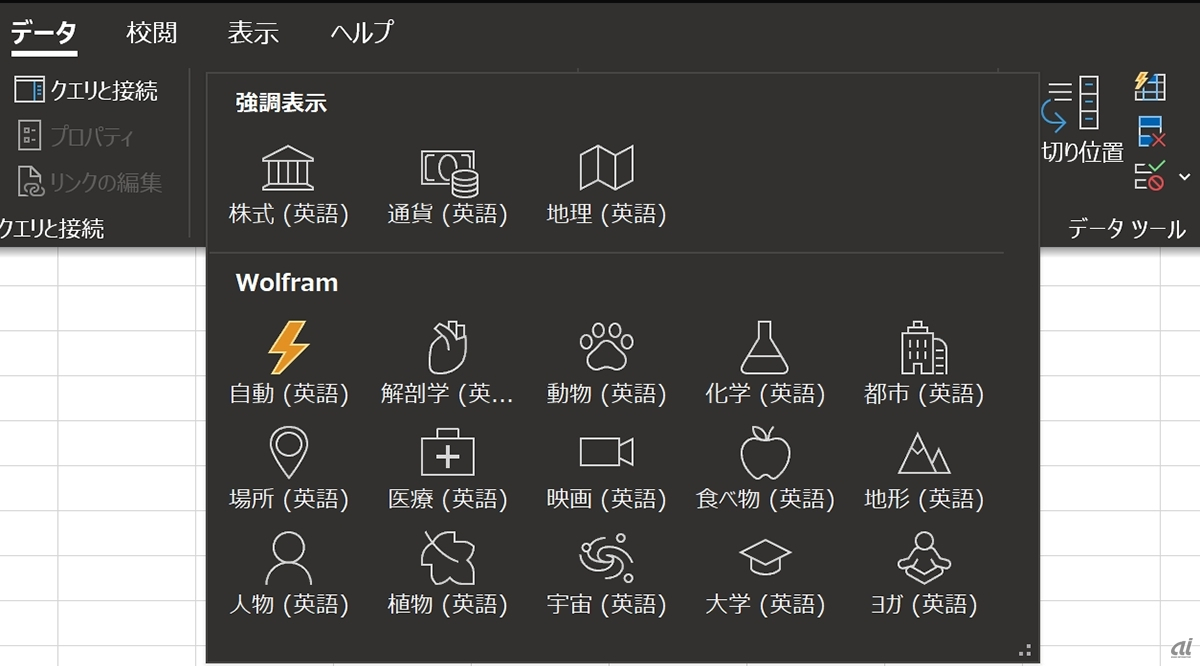Choose the 食べ物 (英語) data type

click(x=765, y=470)
